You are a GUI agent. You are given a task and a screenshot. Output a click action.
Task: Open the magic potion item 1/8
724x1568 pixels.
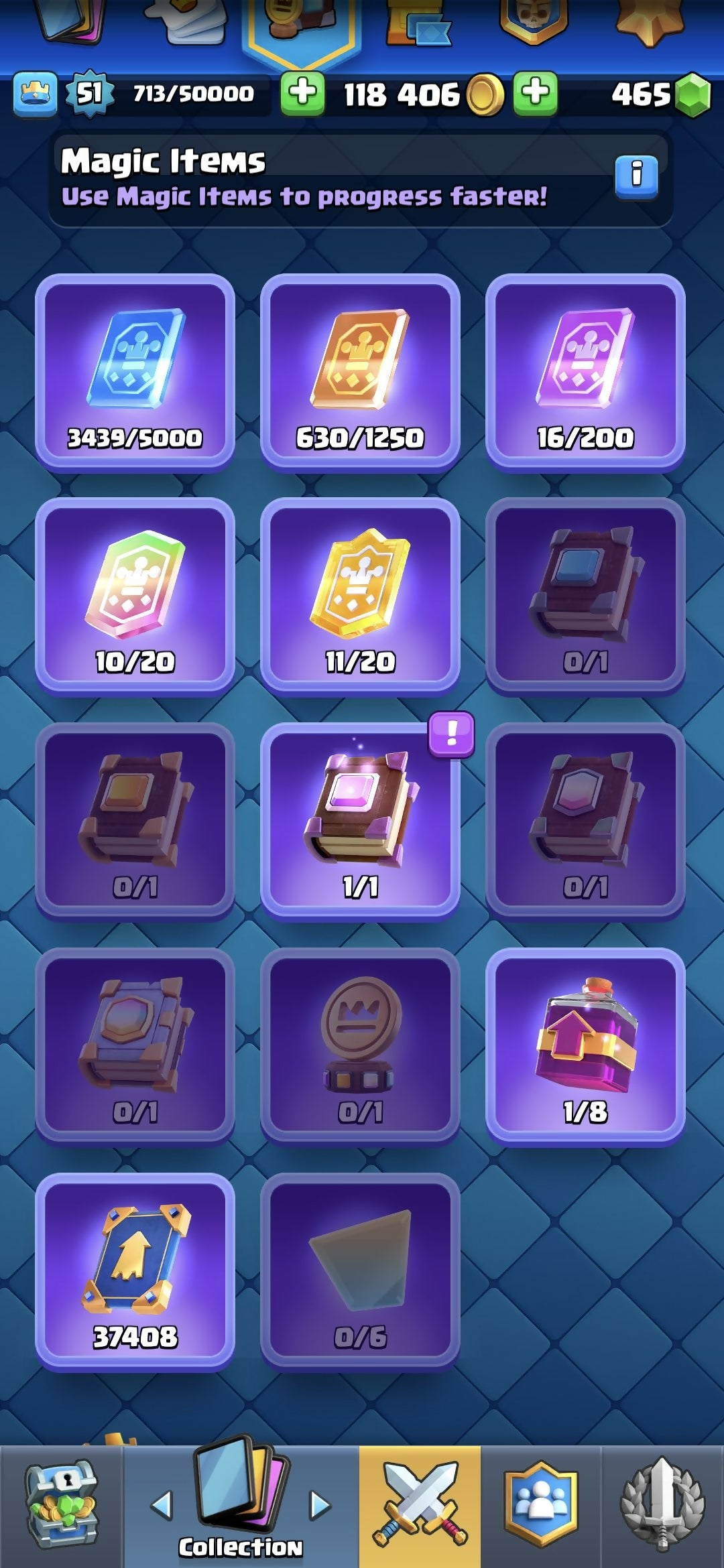tap(585, 1047)
